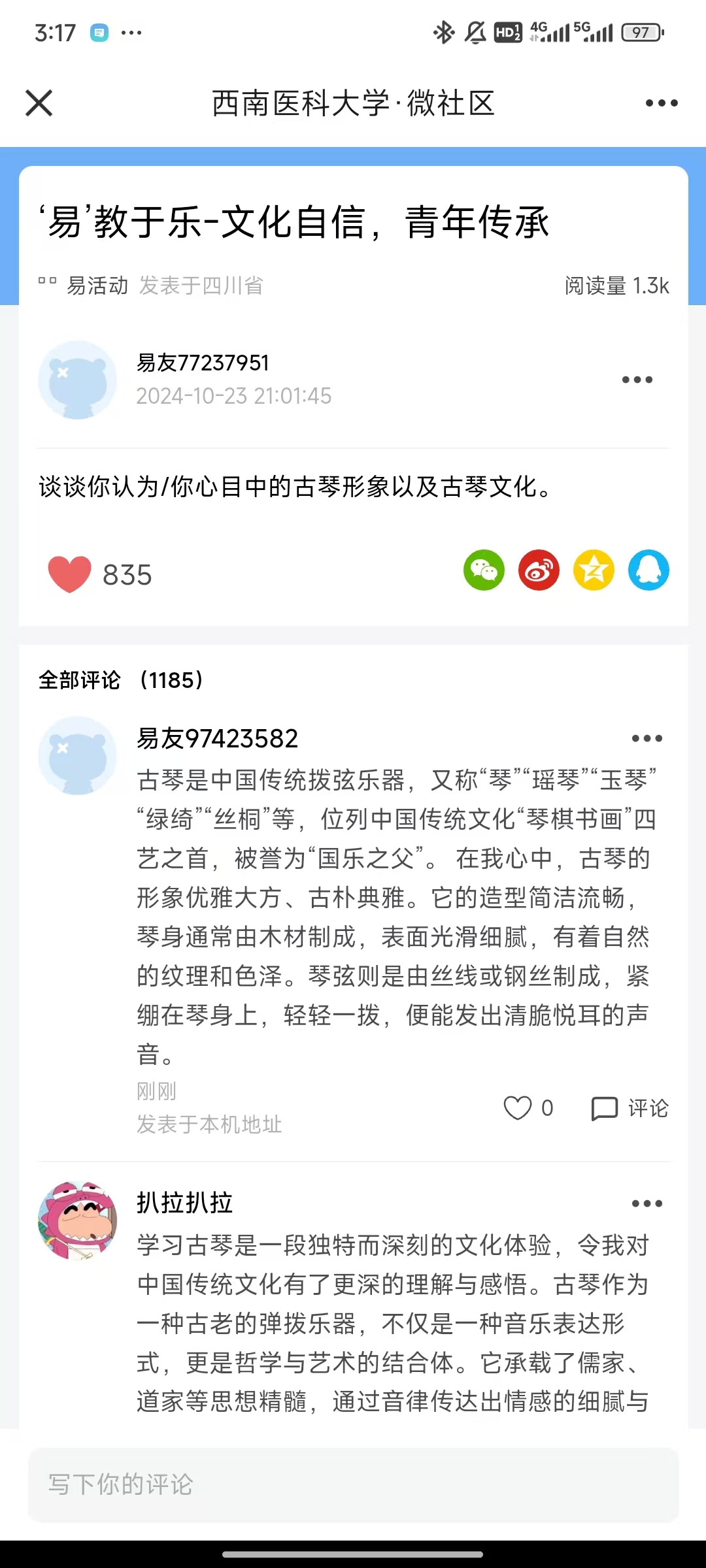Open options for post by 易友77237951
This screenshot has width=706, height=1568.
[x=637, y=380]
